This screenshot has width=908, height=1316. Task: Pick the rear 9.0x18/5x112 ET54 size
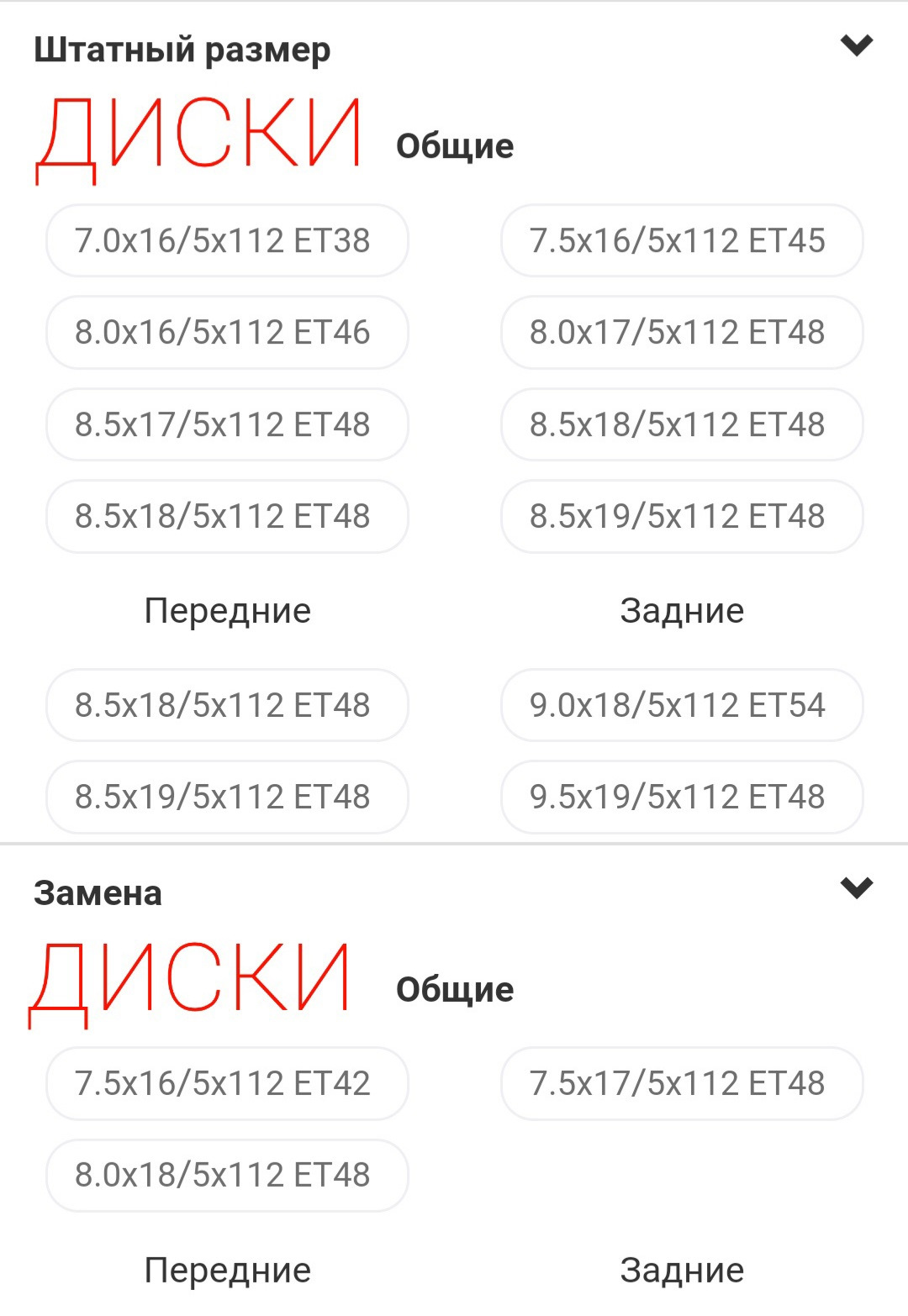pos(682,706)
